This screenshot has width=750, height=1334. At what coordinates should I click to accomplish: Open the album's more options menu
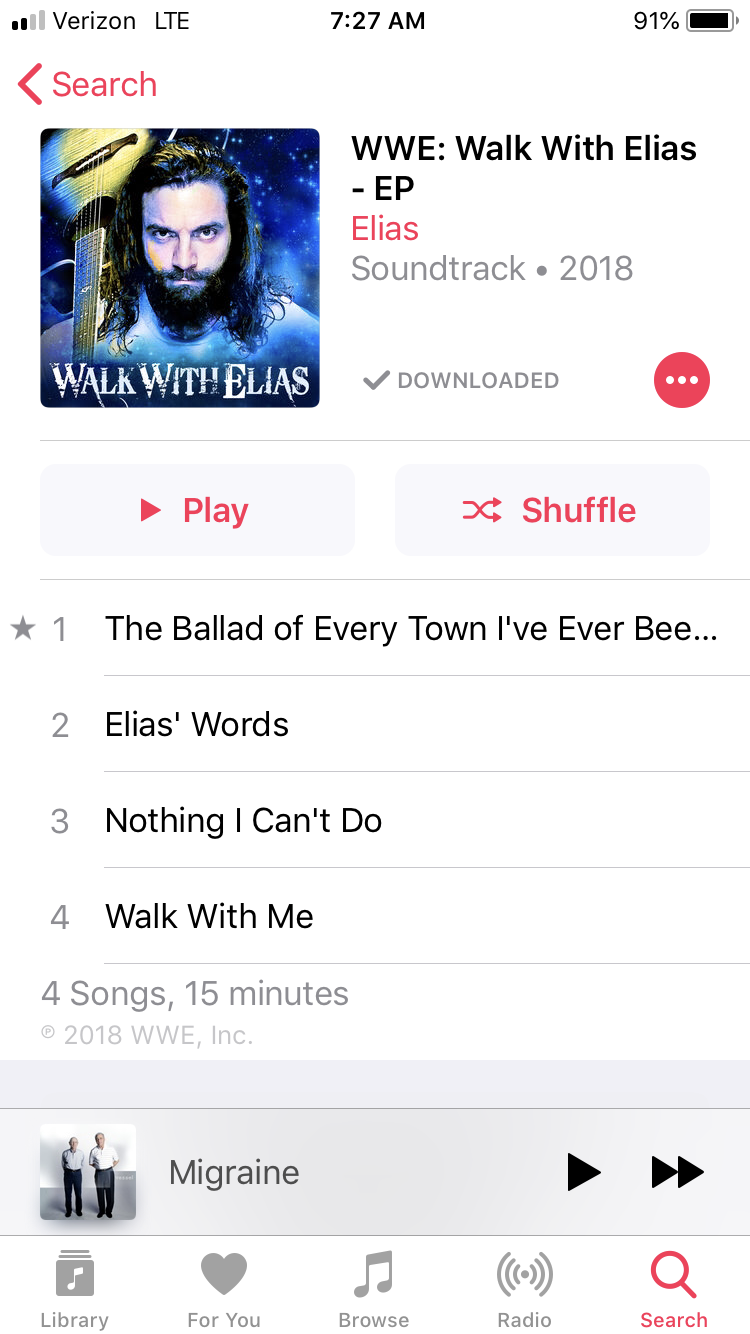click(x=681, y=380)
